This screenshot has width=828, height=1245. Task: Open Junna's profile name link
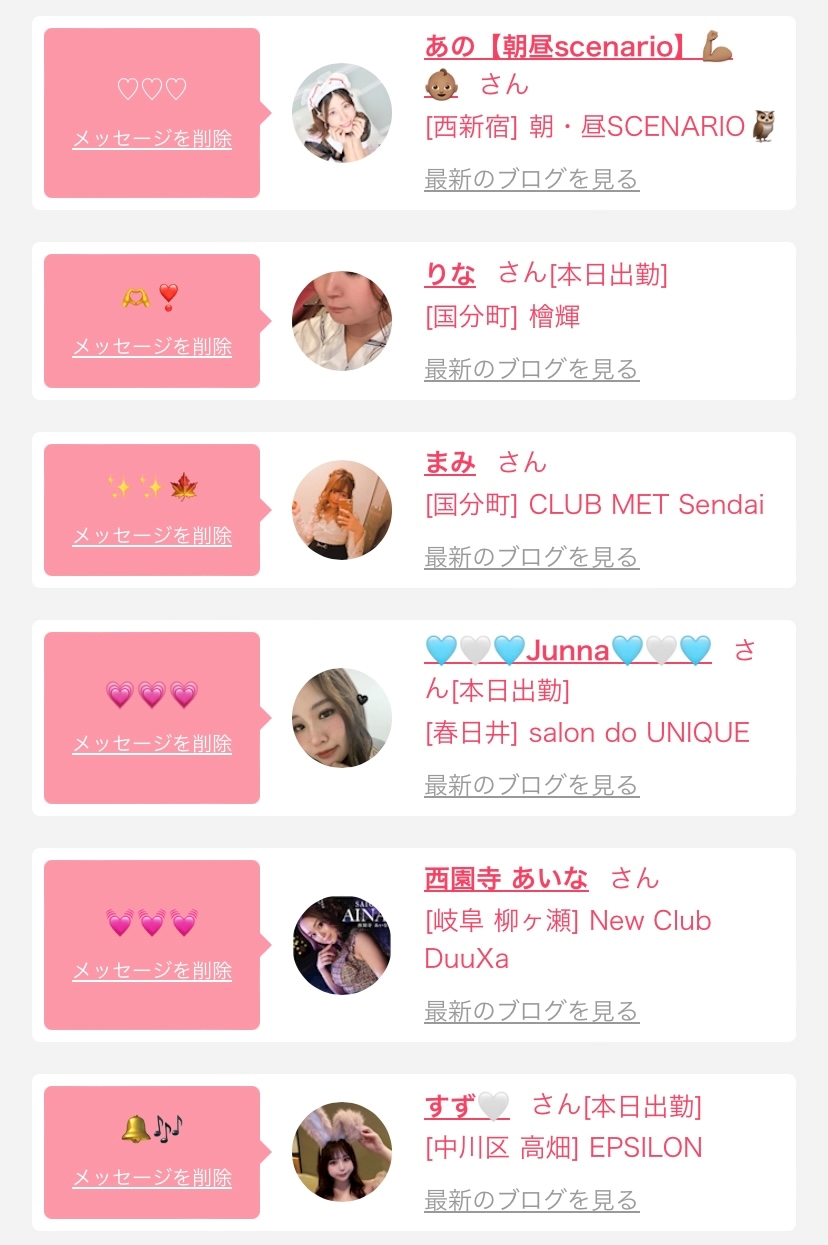tap(567, 651)
